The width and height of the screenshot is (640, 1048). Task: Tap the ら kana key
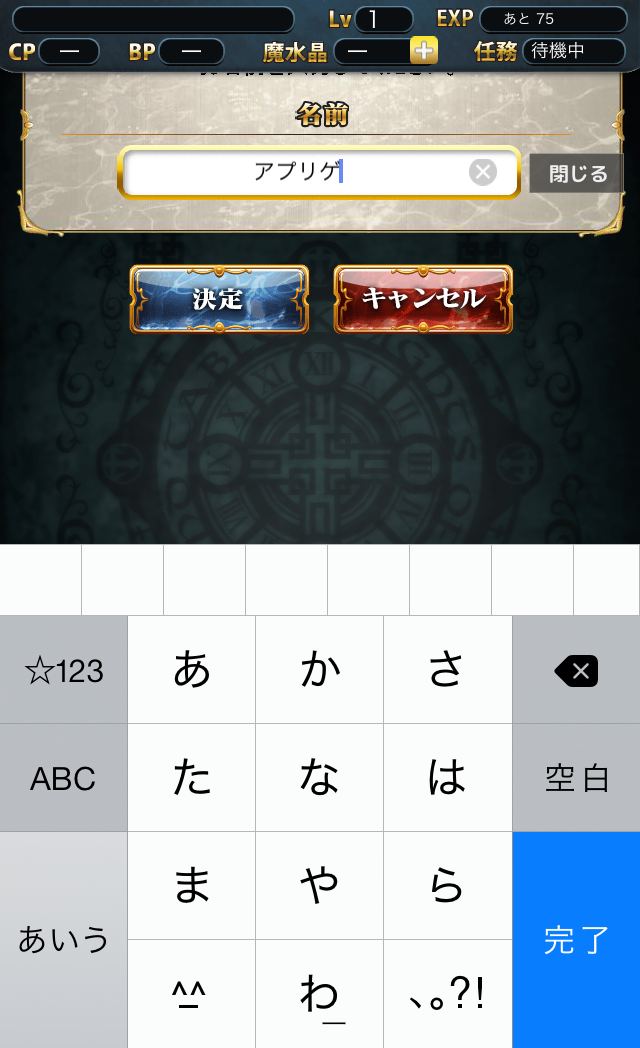click(447, 885)
